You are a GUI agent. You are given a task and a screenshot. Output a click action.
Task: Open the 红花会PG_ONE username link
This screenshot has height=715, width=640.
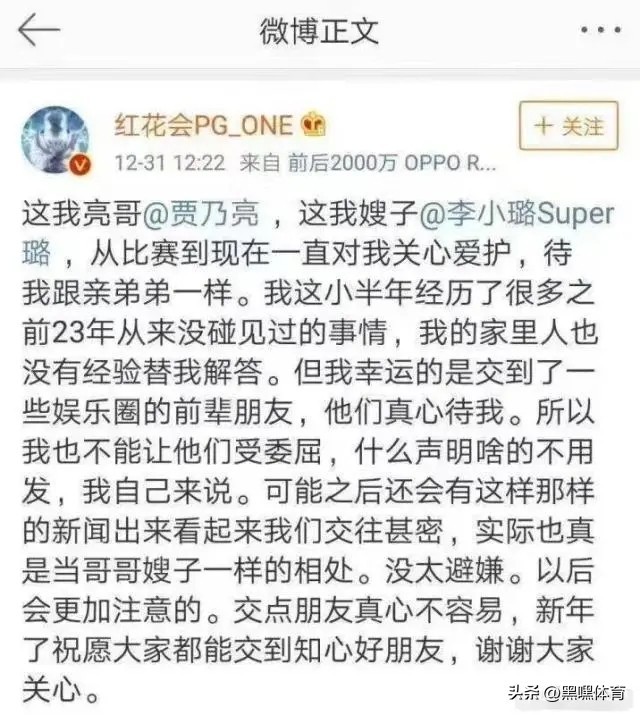[x=203, y=126]
